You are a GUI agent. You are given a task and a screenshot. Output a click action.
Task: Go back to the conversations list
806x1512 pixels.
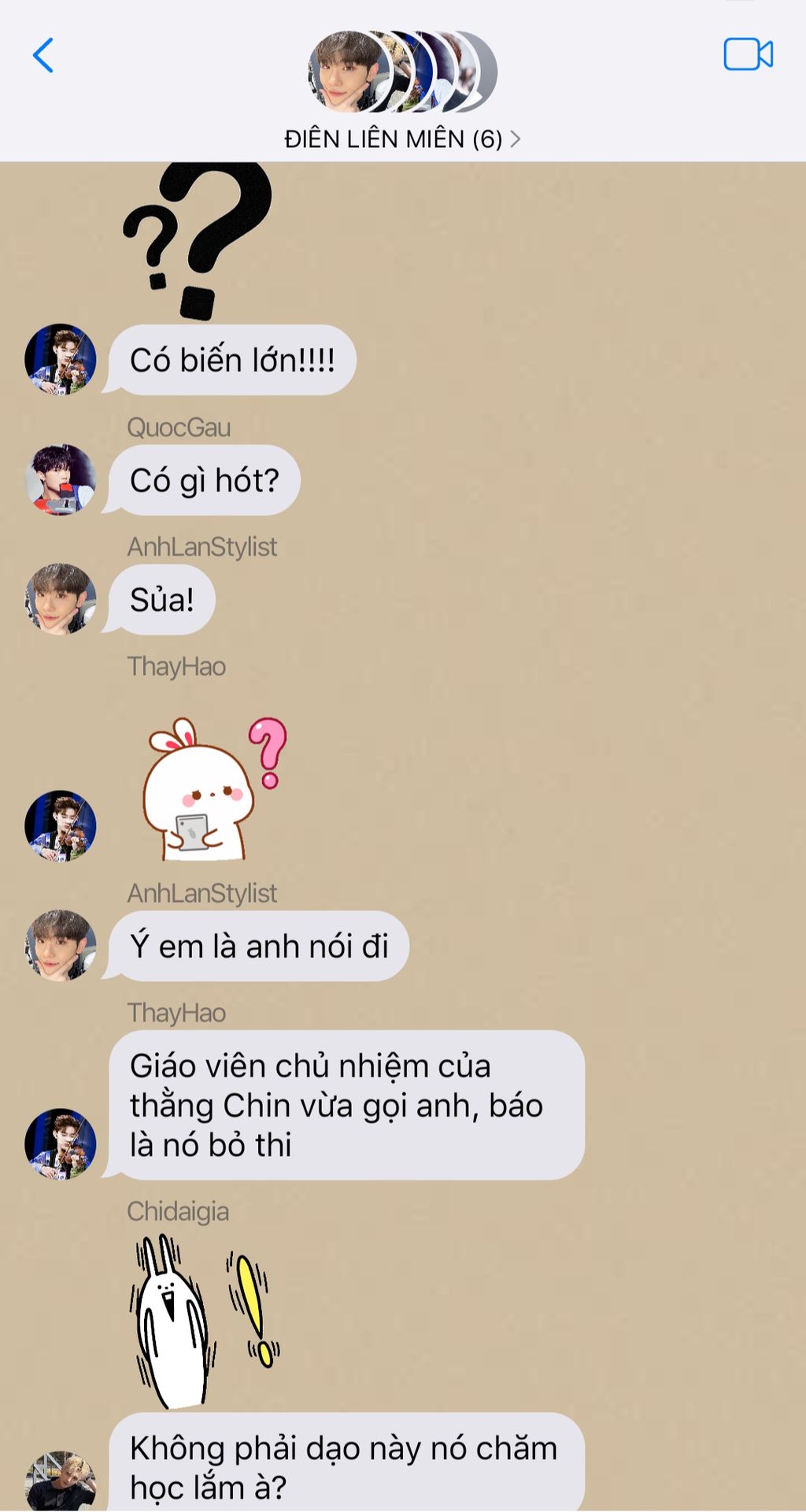click(x=43, y=55)
